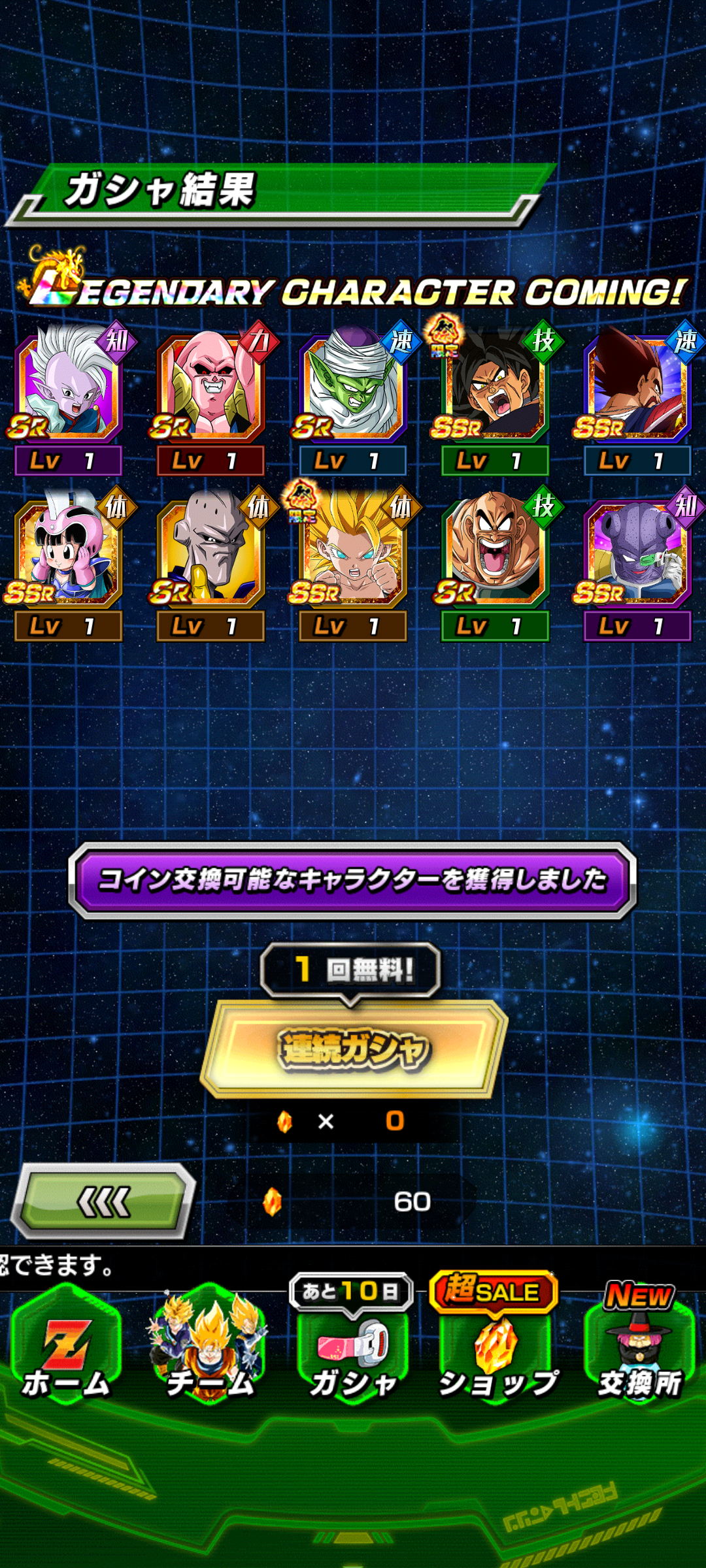
Task: Tap the コイン交換可能なキャラクターを獲得しました banner
Action: pos(352,880)
